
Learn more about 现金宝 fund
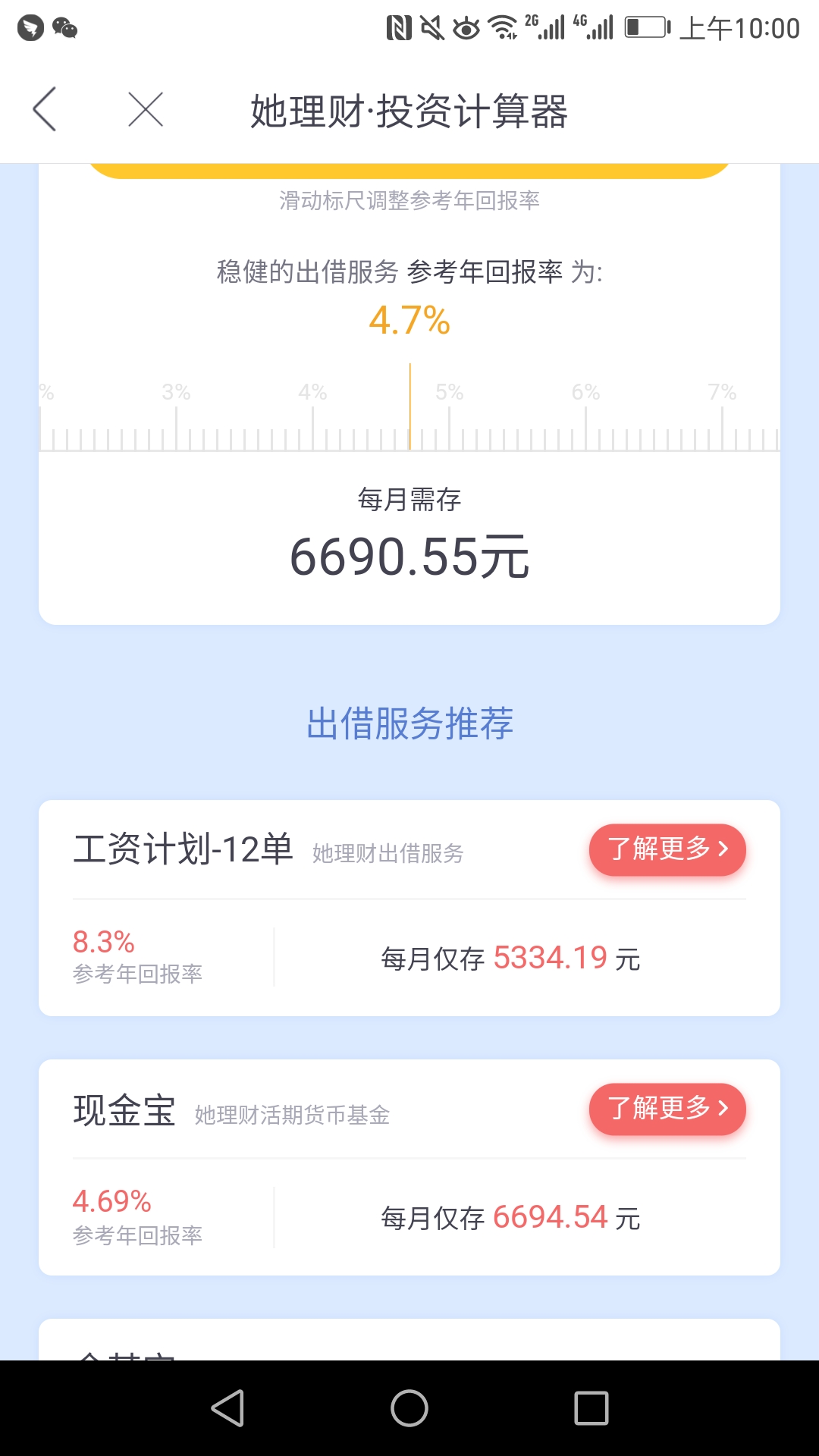pos(667,1109)
